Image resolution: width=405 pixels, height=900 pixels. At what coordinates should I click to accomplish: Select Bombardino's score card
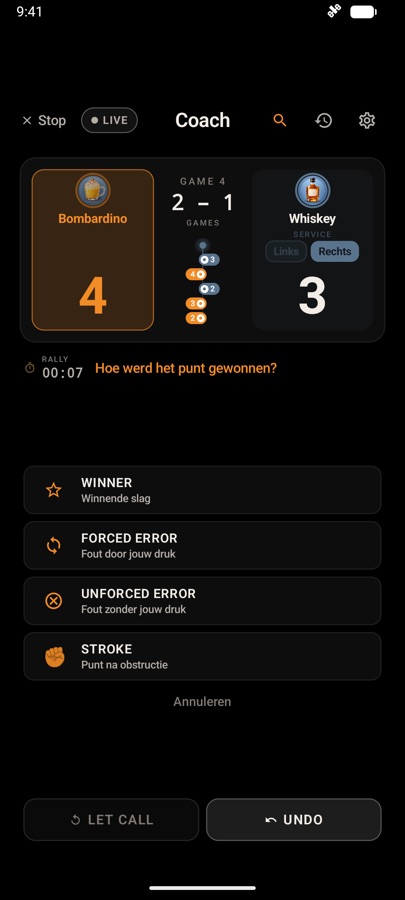[93, 250]
